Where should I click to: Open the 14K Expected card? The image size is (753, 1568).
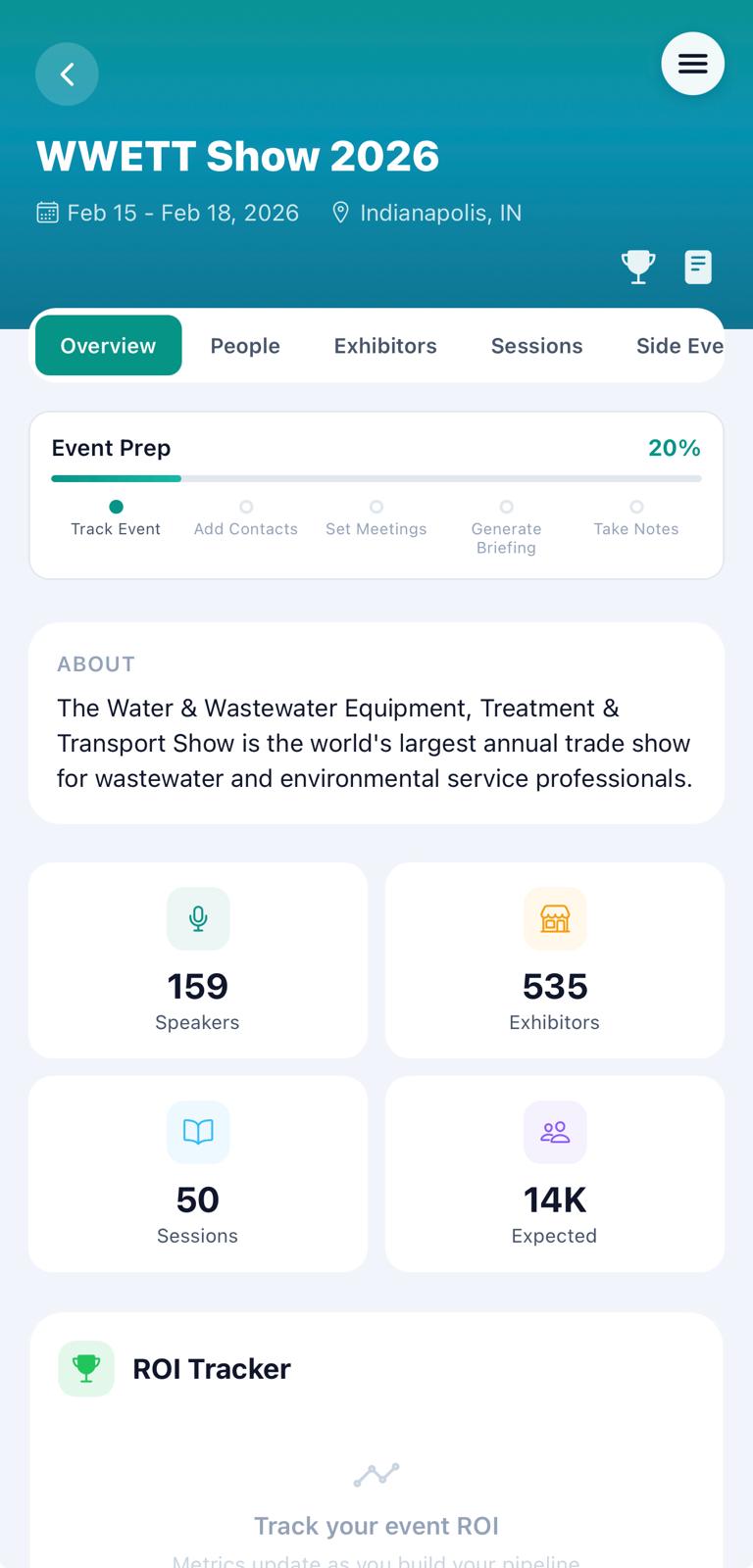pos(555,1174)
